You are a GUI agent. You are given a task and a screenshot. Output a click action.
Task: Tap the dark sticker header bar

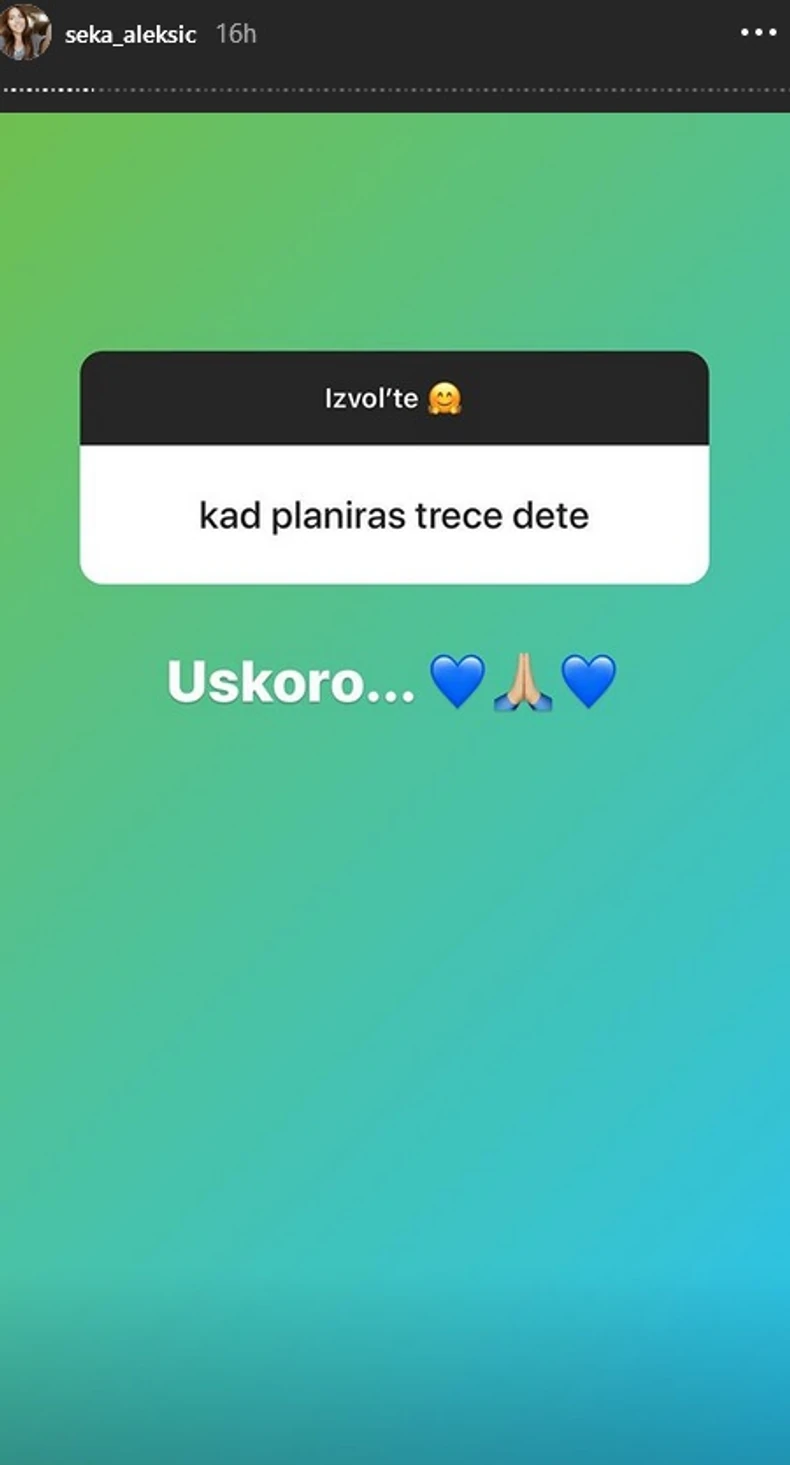point(394,398)
